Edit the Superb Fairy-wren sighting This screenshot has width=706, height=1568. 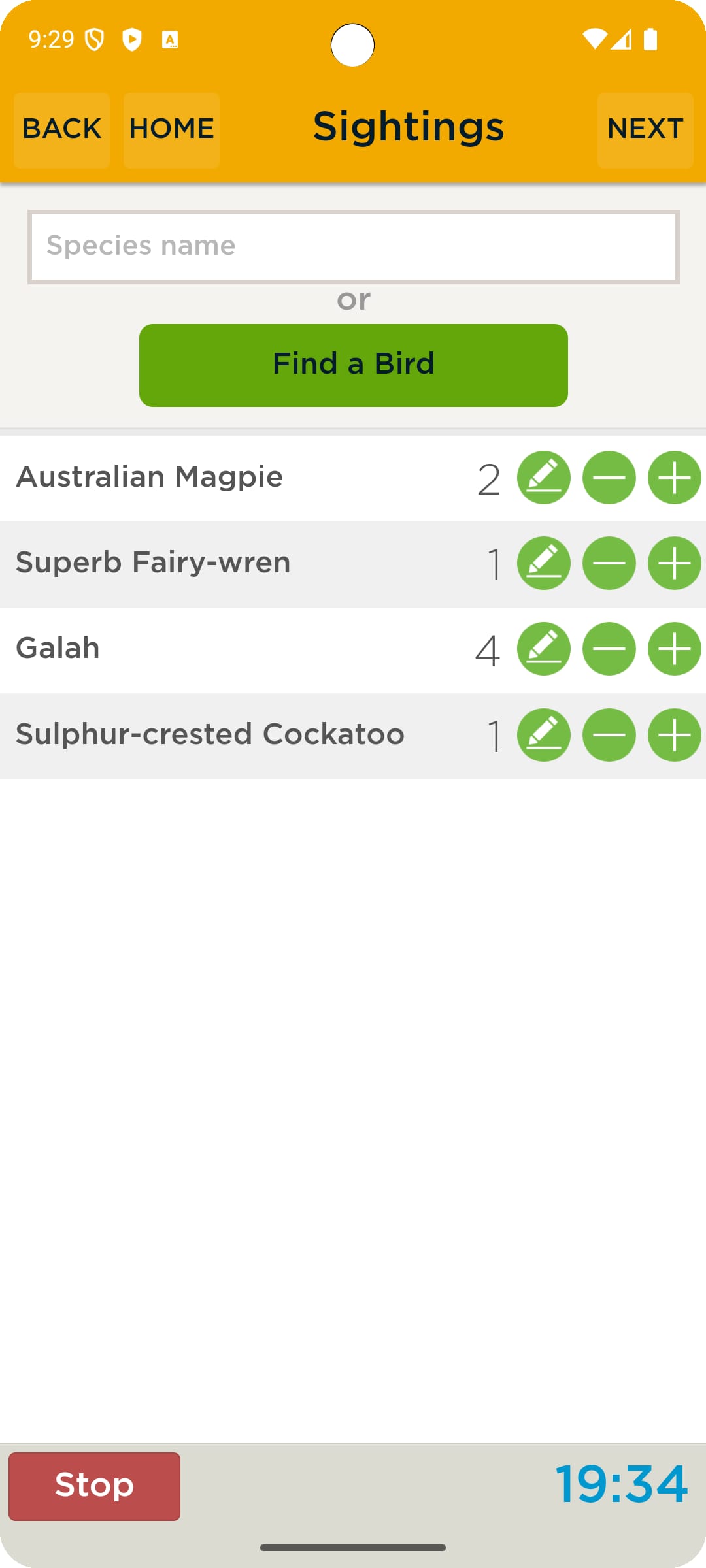(x=544, y=563)
